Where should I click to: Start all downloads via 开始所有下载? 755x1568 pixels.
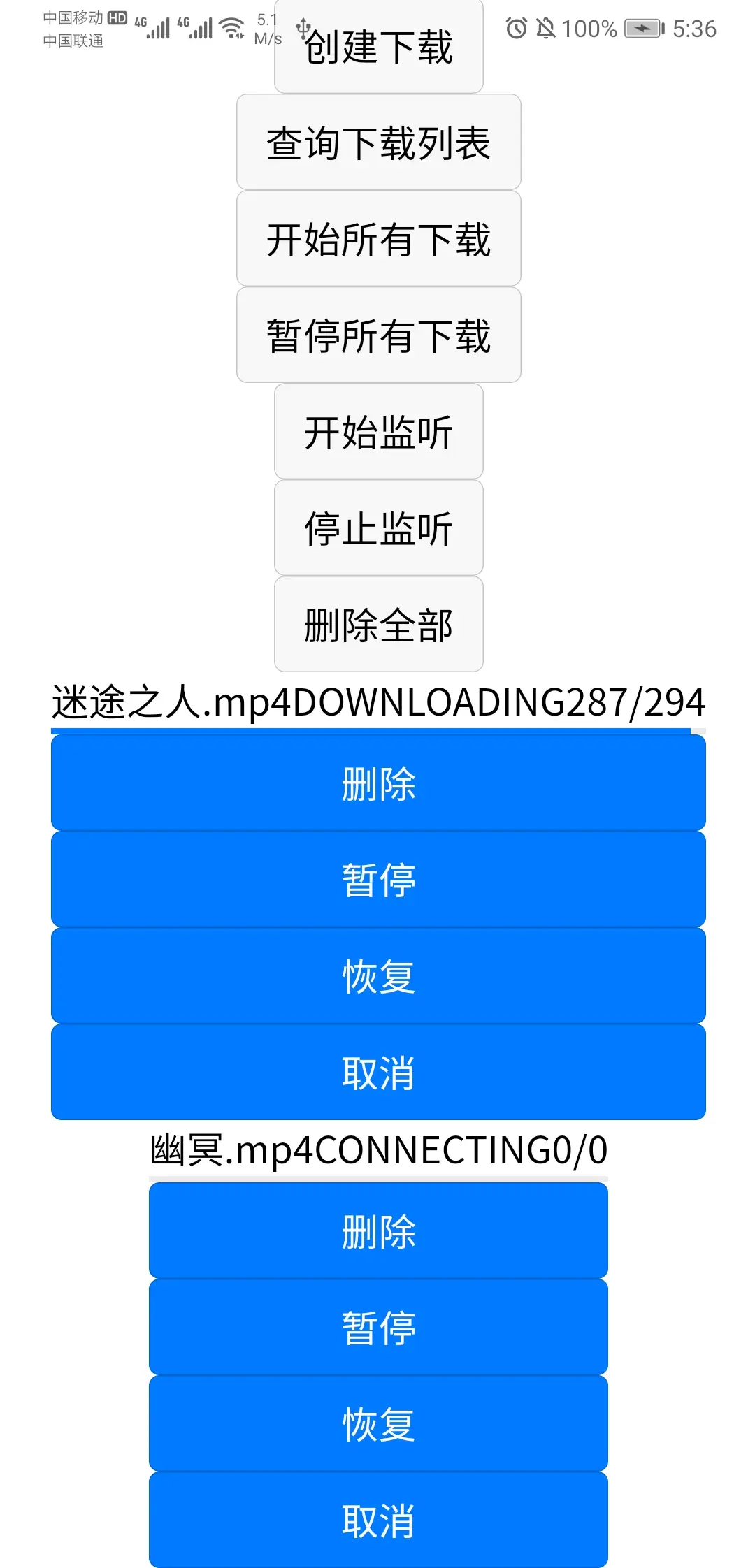pos(378,239)
